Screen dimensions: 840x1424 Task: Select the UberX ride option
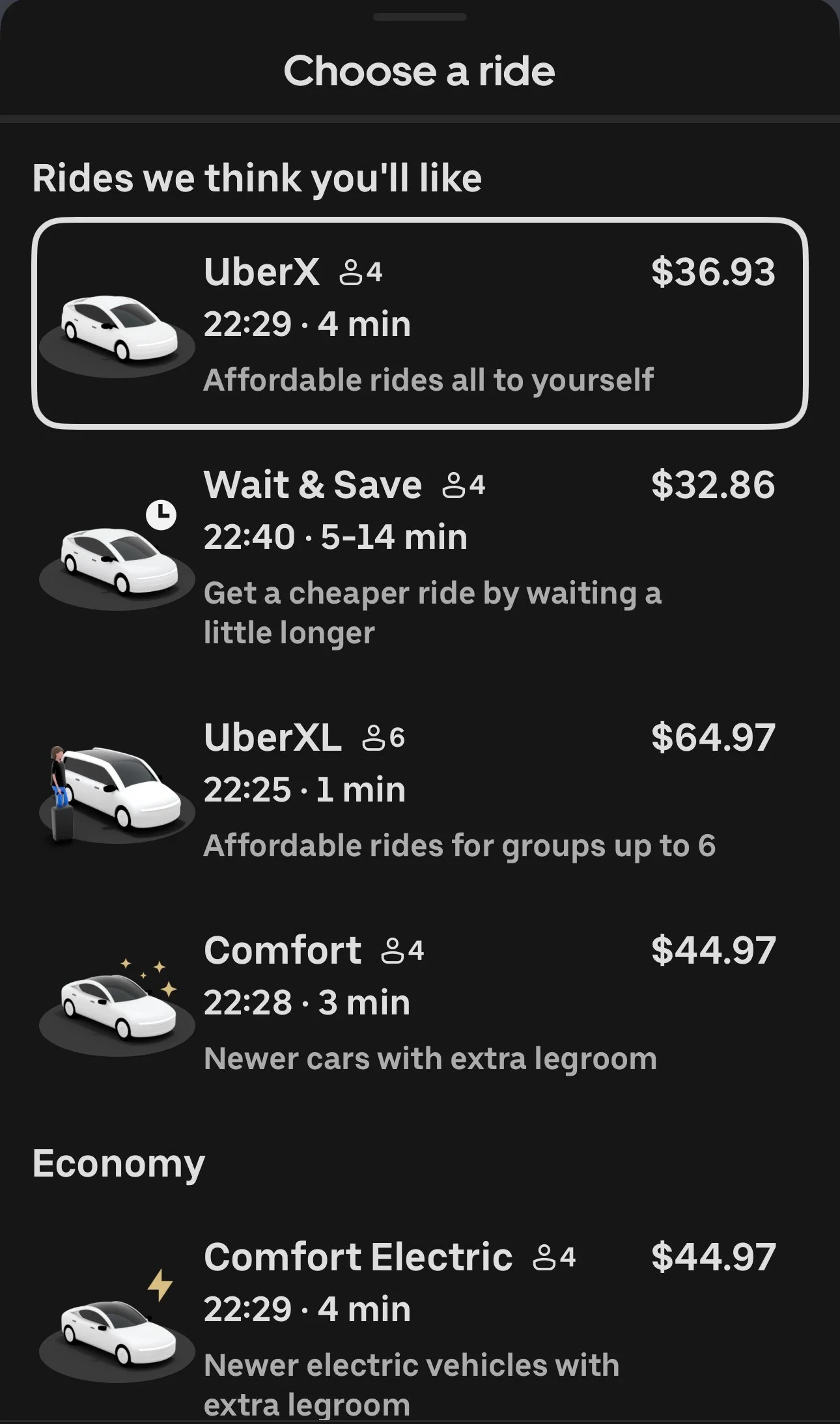coord(420,324)
